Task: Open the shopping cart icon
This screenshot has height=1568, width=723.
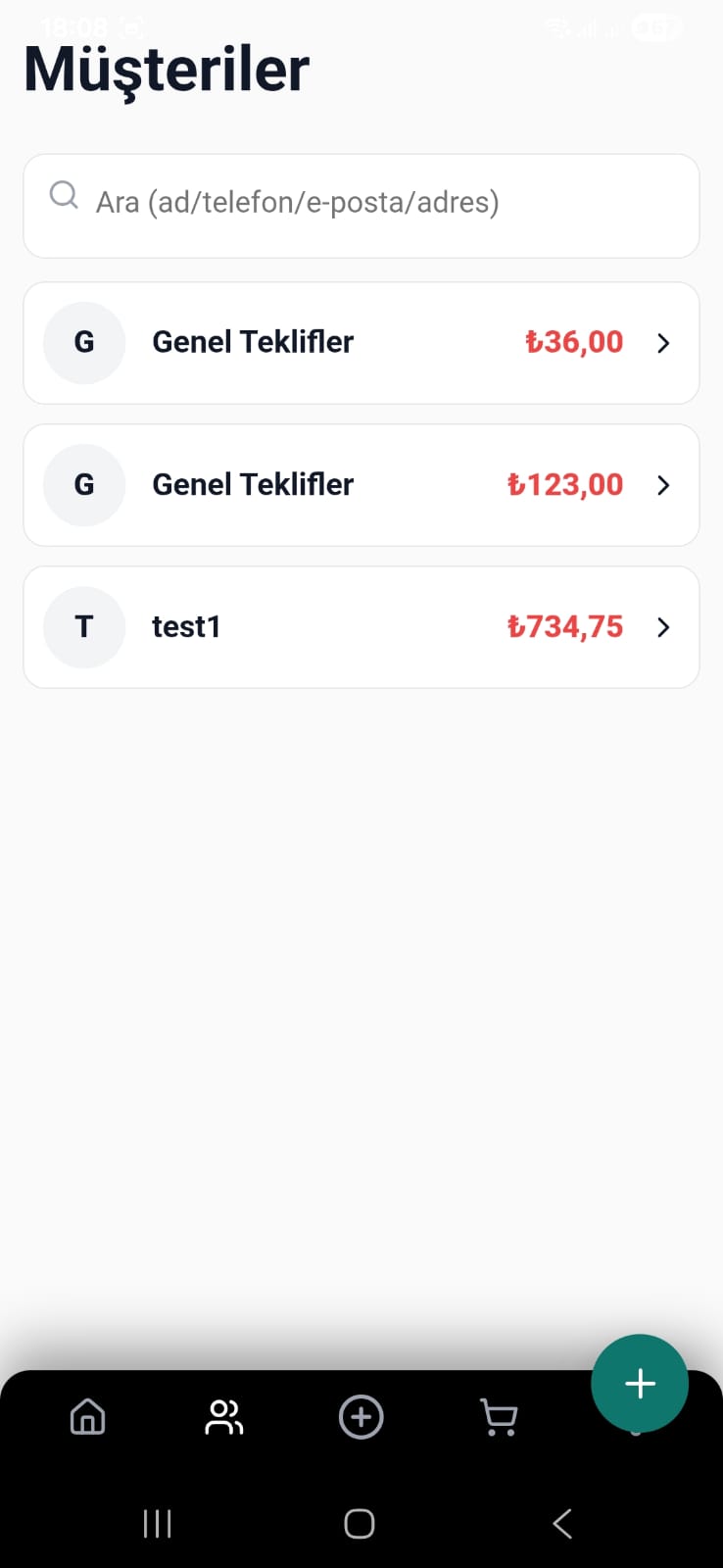Action: coord(501,1417)
